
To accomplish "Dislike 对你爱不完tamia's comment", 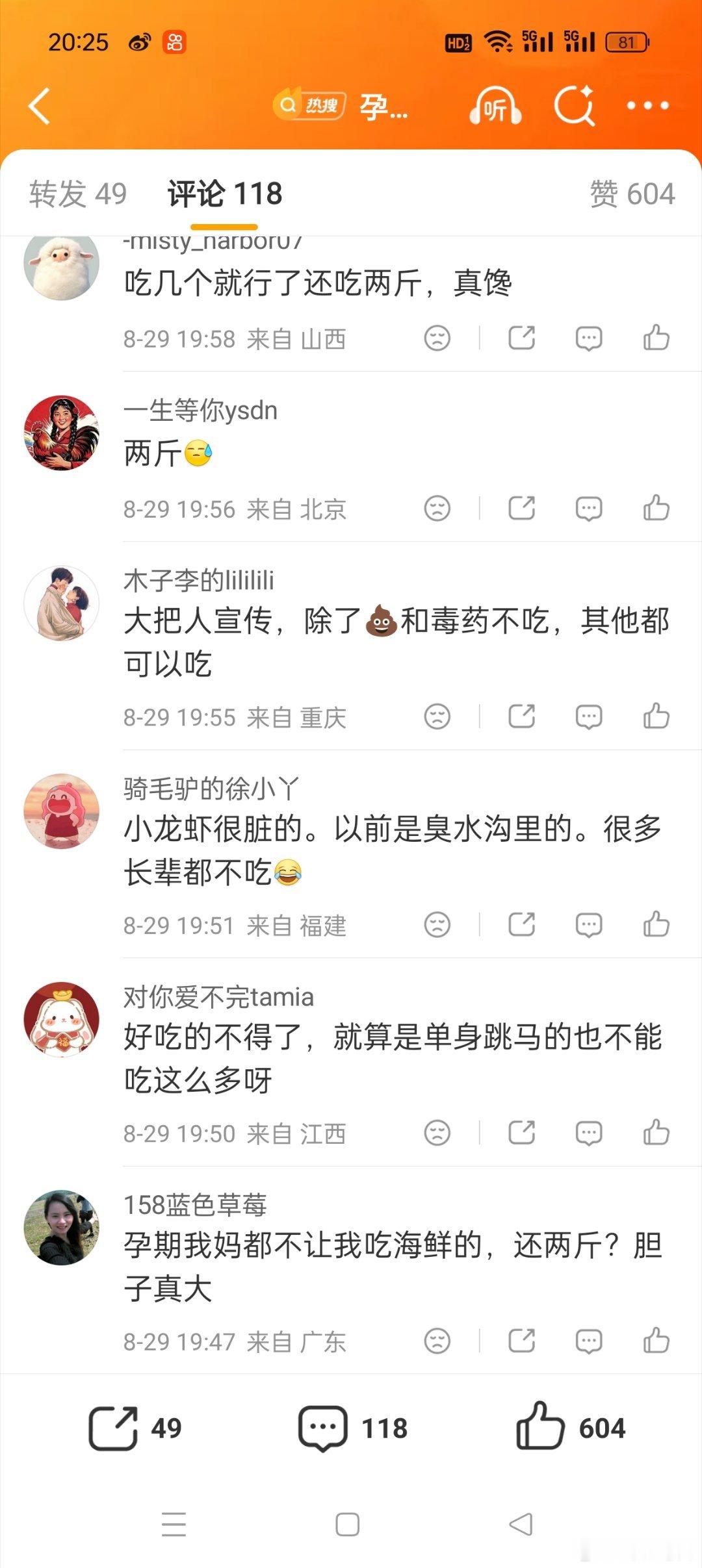I will coord(437,1133).
